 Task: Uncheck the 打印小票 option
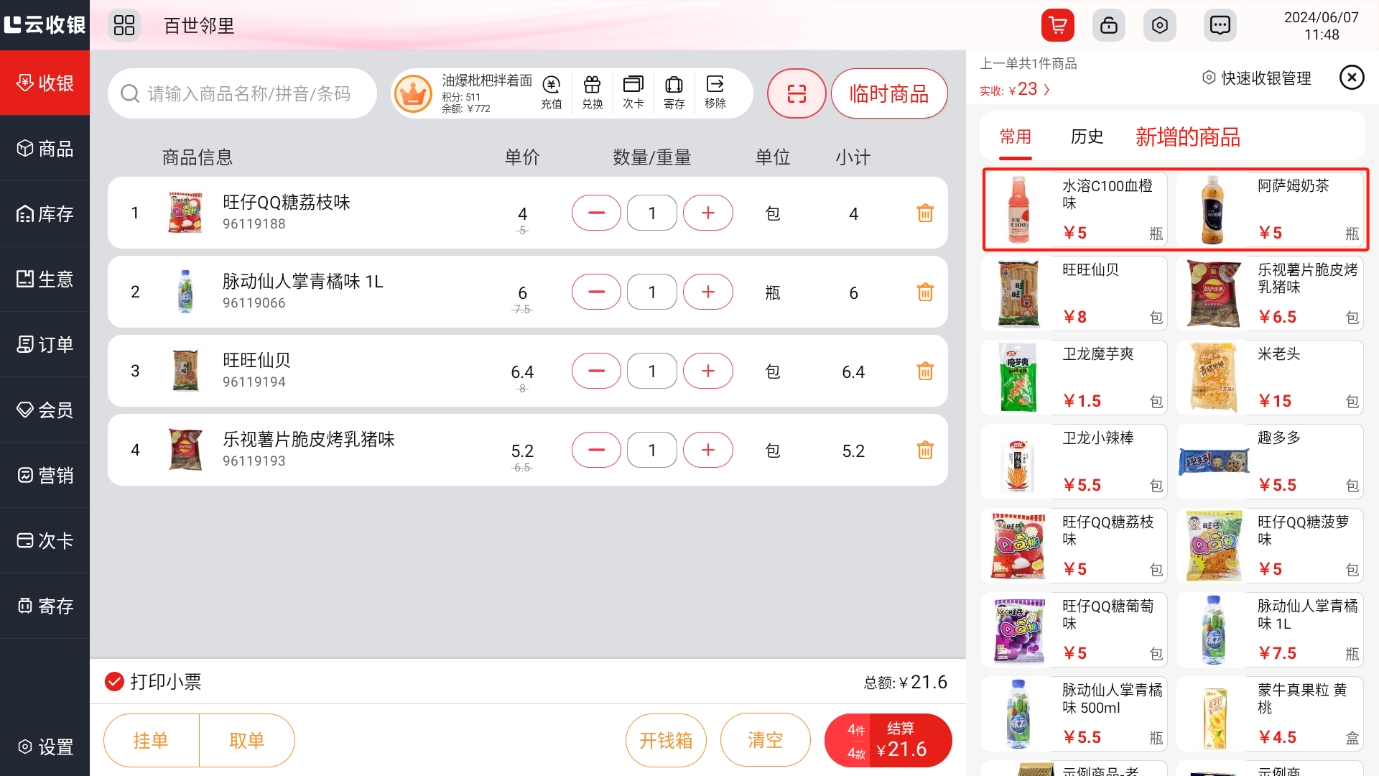(x=115, y=682)
